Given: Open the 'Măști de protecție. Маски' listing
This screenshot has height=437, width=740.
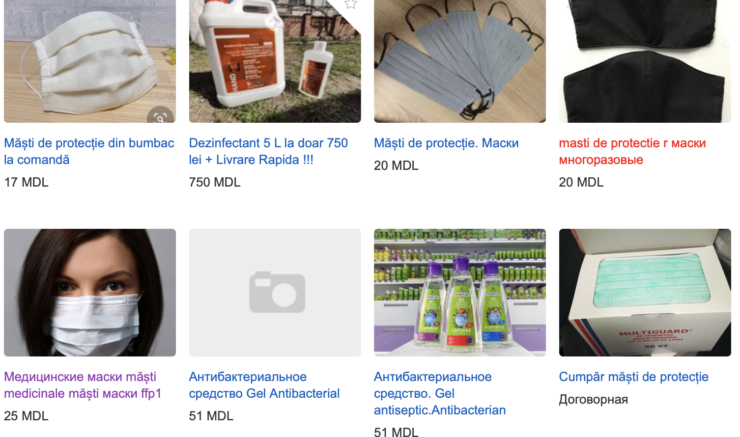Looking at the screenshot, I should pos(446,143).
